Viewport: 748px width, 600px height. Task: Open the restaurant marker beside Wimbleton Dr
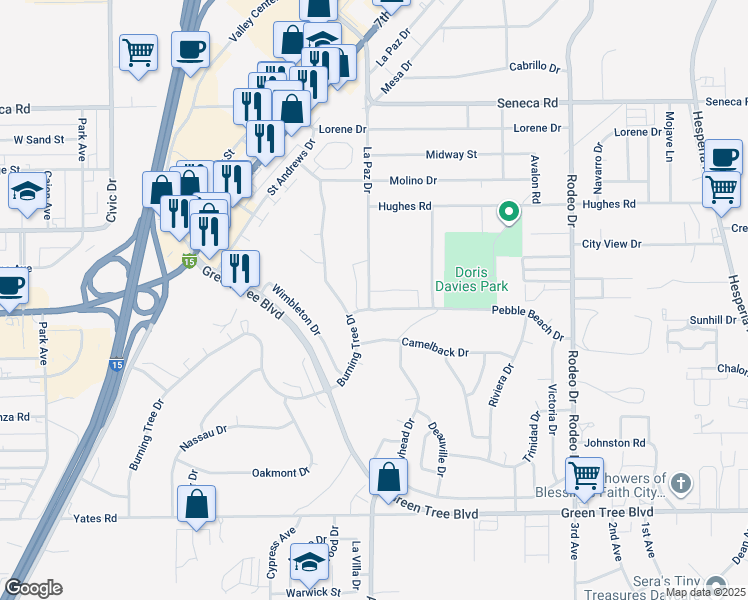240,268
